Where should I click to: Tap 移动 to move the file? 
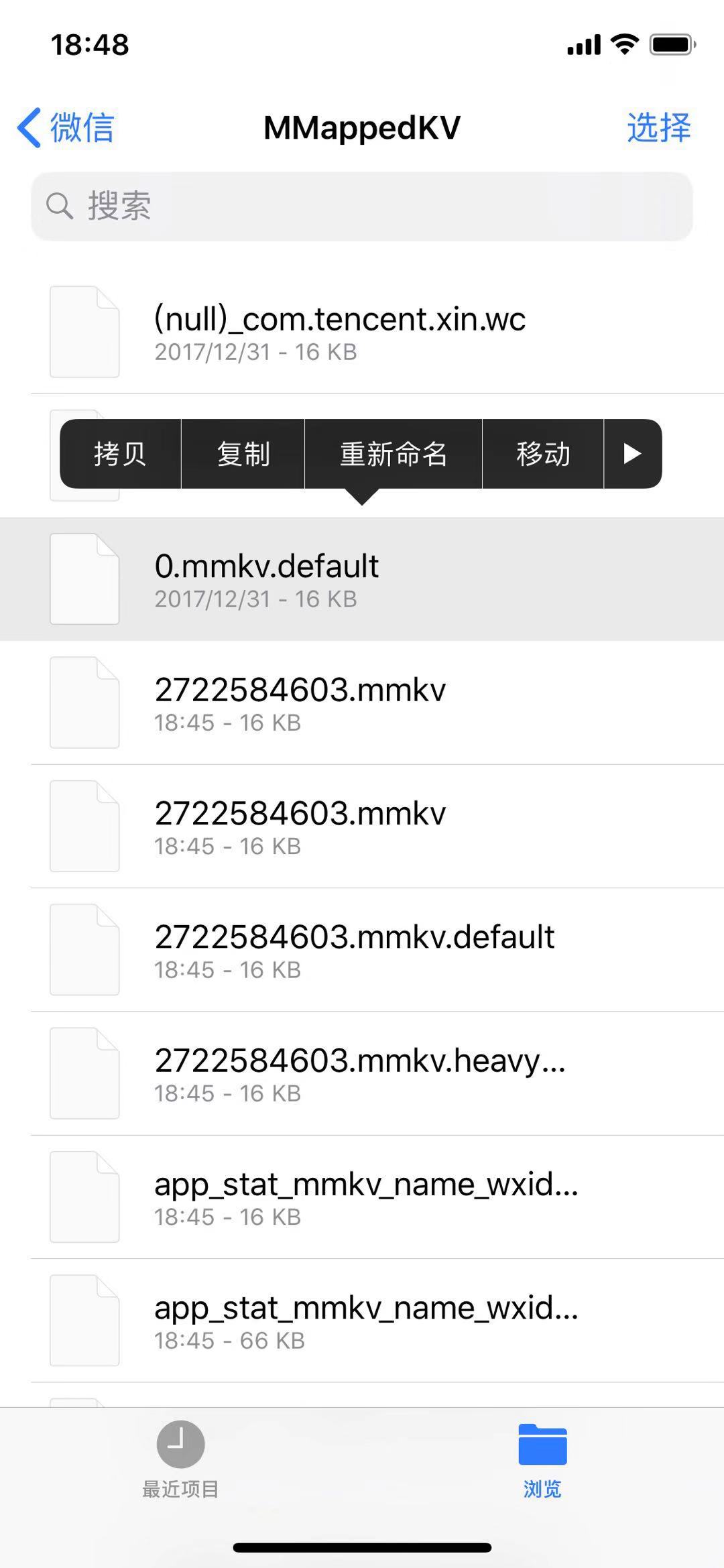pos(543,454)
